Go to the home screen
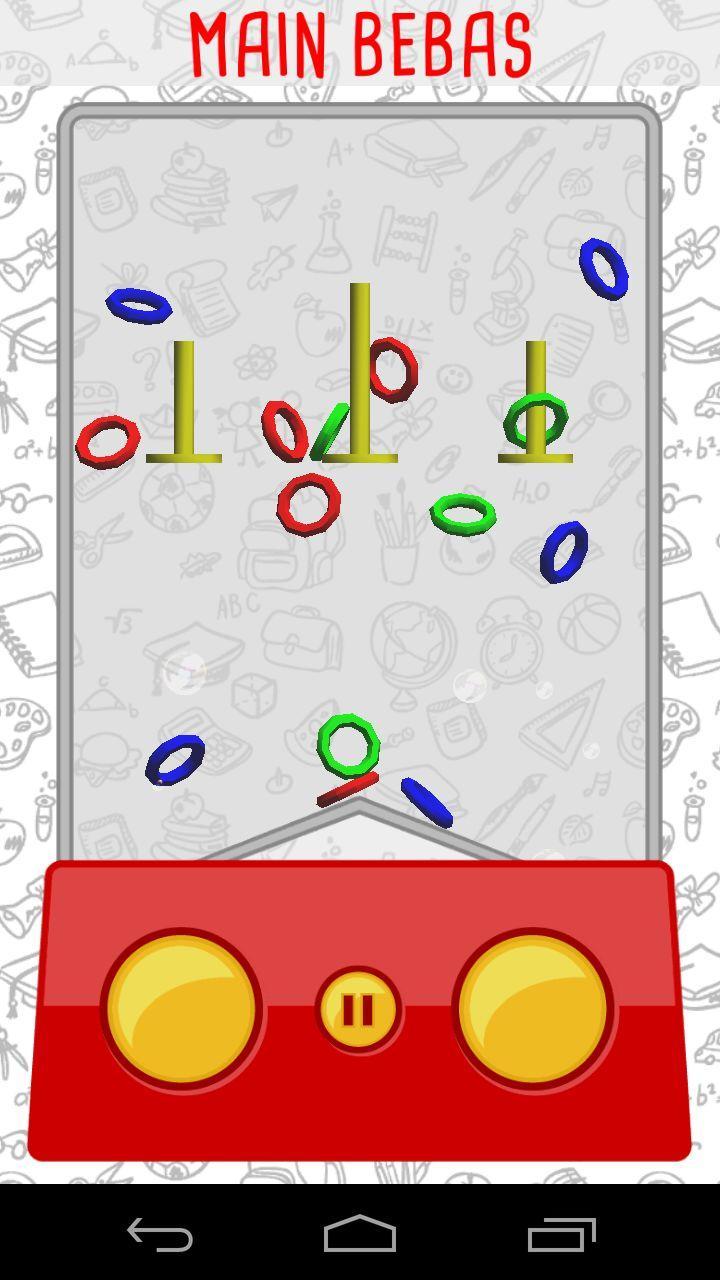 pos(360,1235)
